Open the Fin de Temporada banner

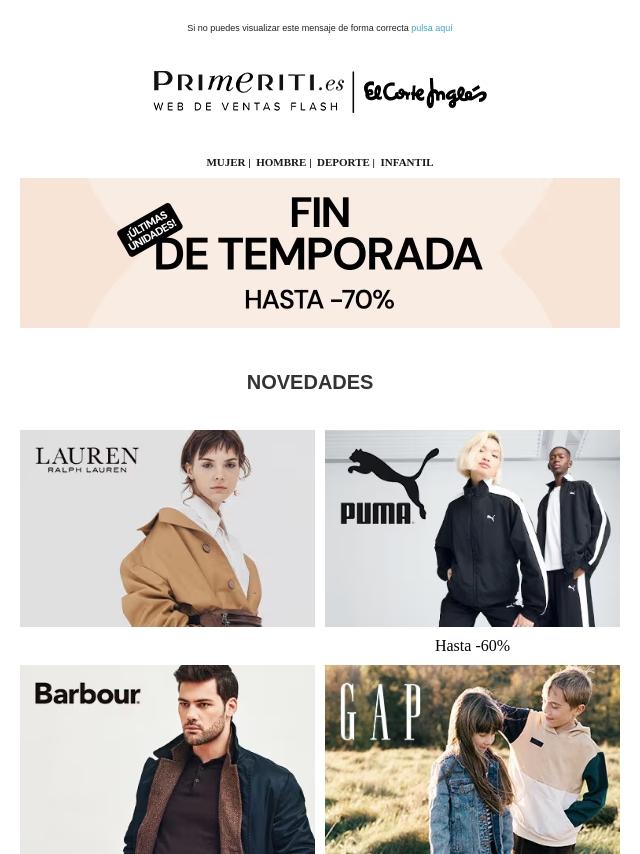point(320,253)
